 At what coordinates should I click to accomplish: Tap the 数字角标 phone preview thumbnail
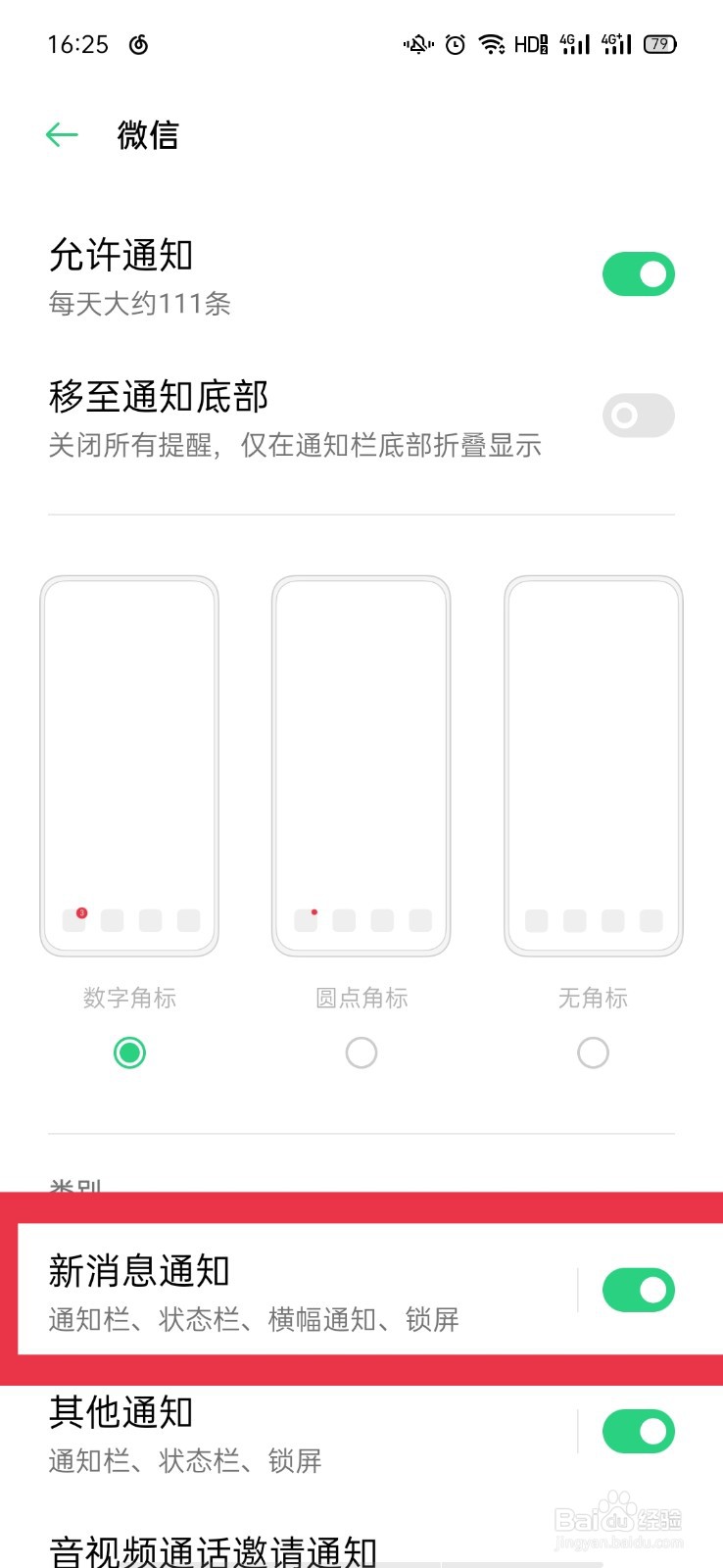click(x=129, y=764)
